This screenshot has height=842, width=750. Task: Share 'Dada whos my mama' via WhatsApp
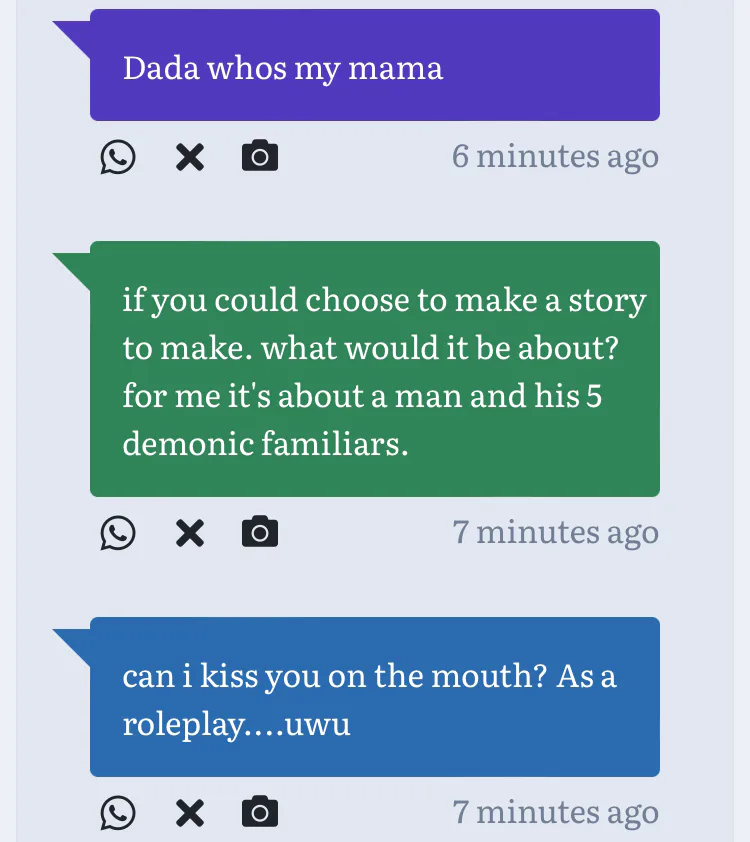[118, 157]
